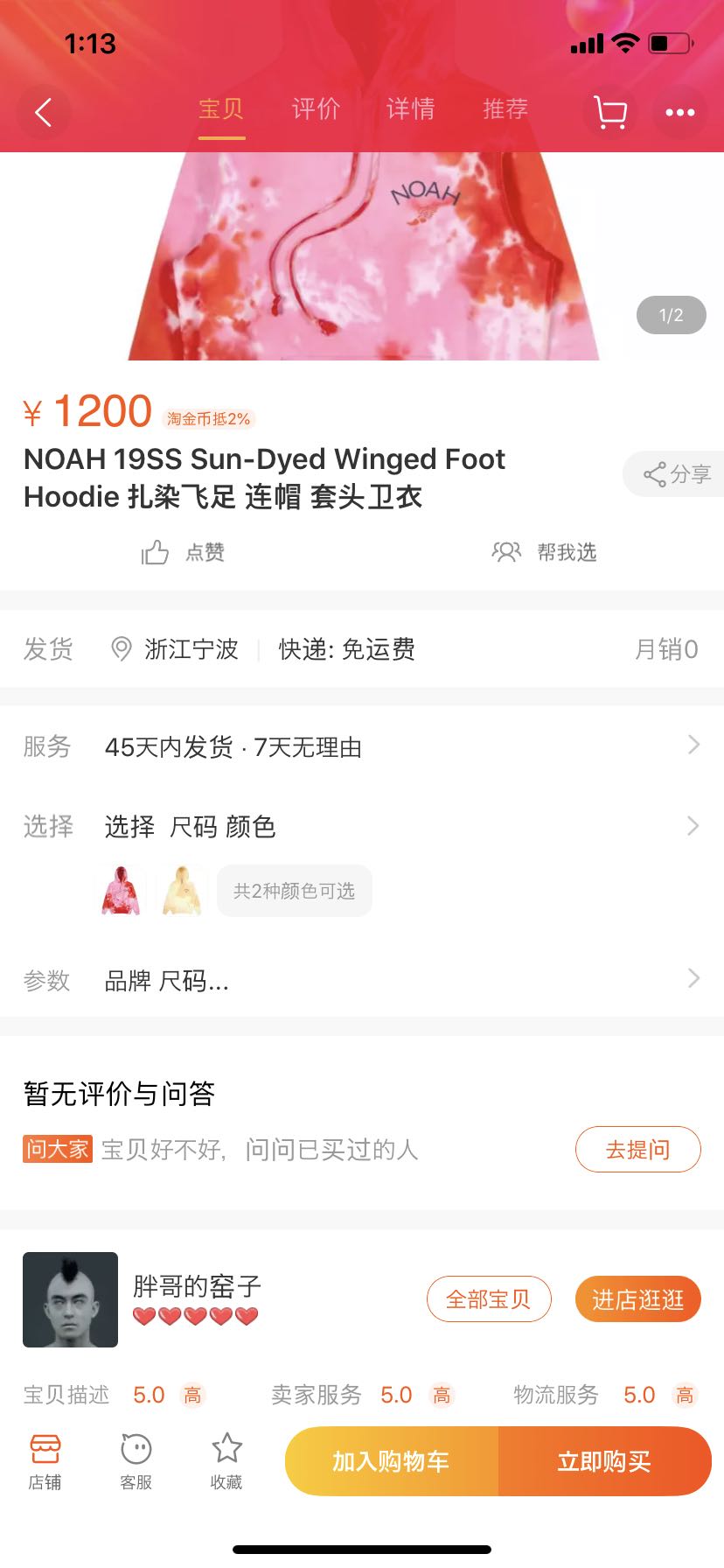Tap 去提问 to ask buyers
The width and height of the screenshot is (724, 1568).
pos(637,1149)
